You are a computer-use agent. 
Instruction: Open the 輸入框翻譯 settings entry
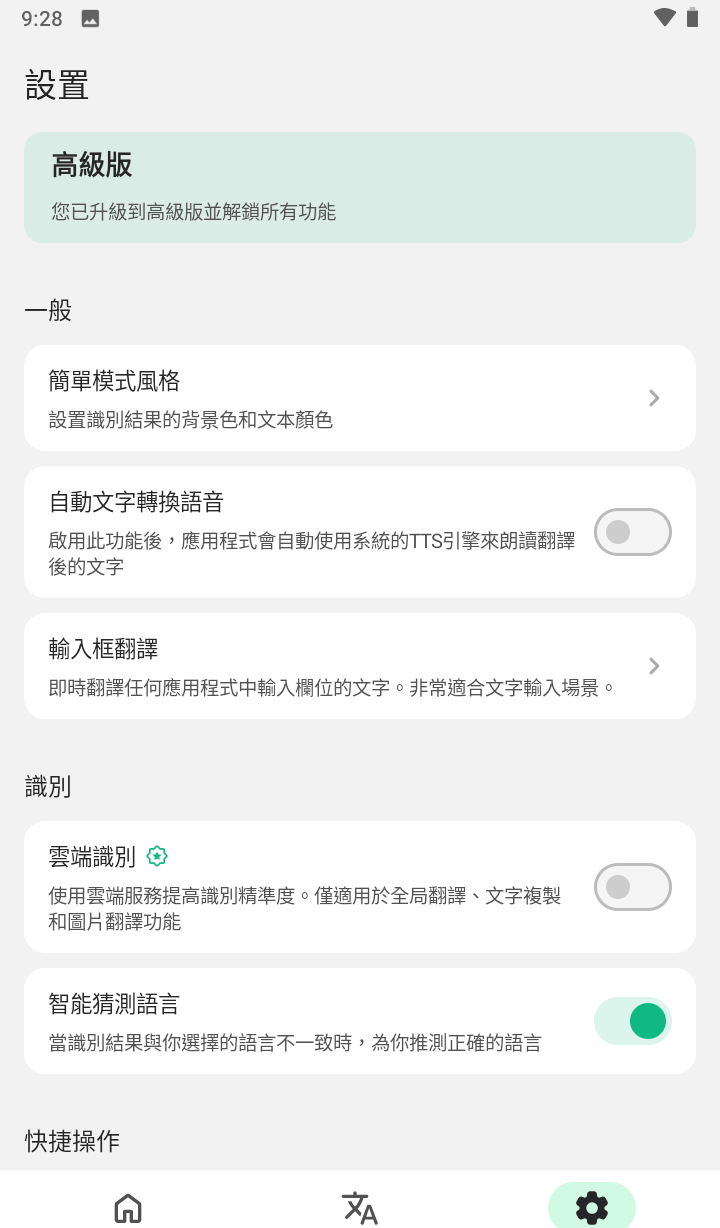360,666
